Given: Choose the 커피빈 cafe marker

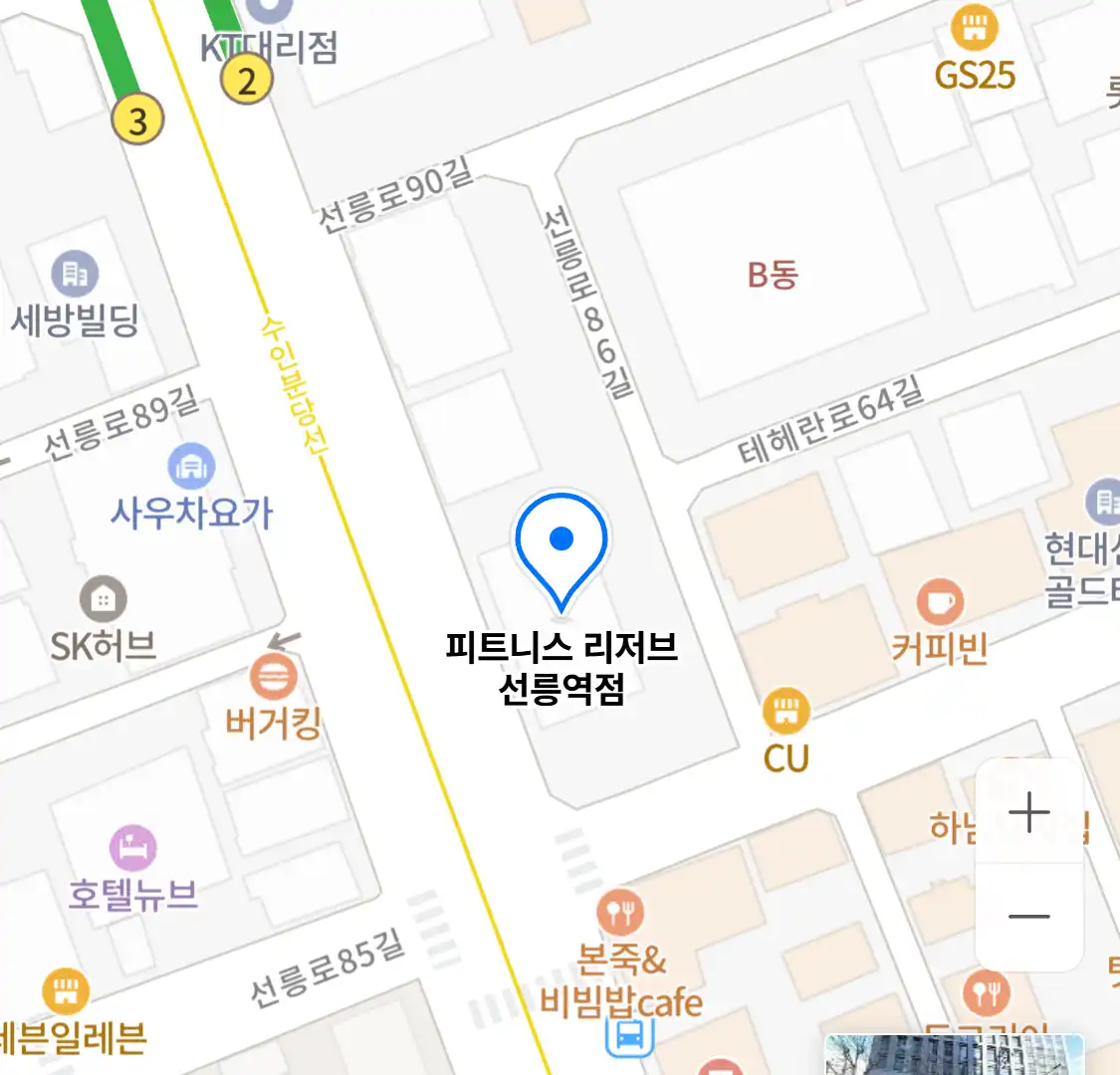Looking at the screenshot, I should [x=940, y=602].
